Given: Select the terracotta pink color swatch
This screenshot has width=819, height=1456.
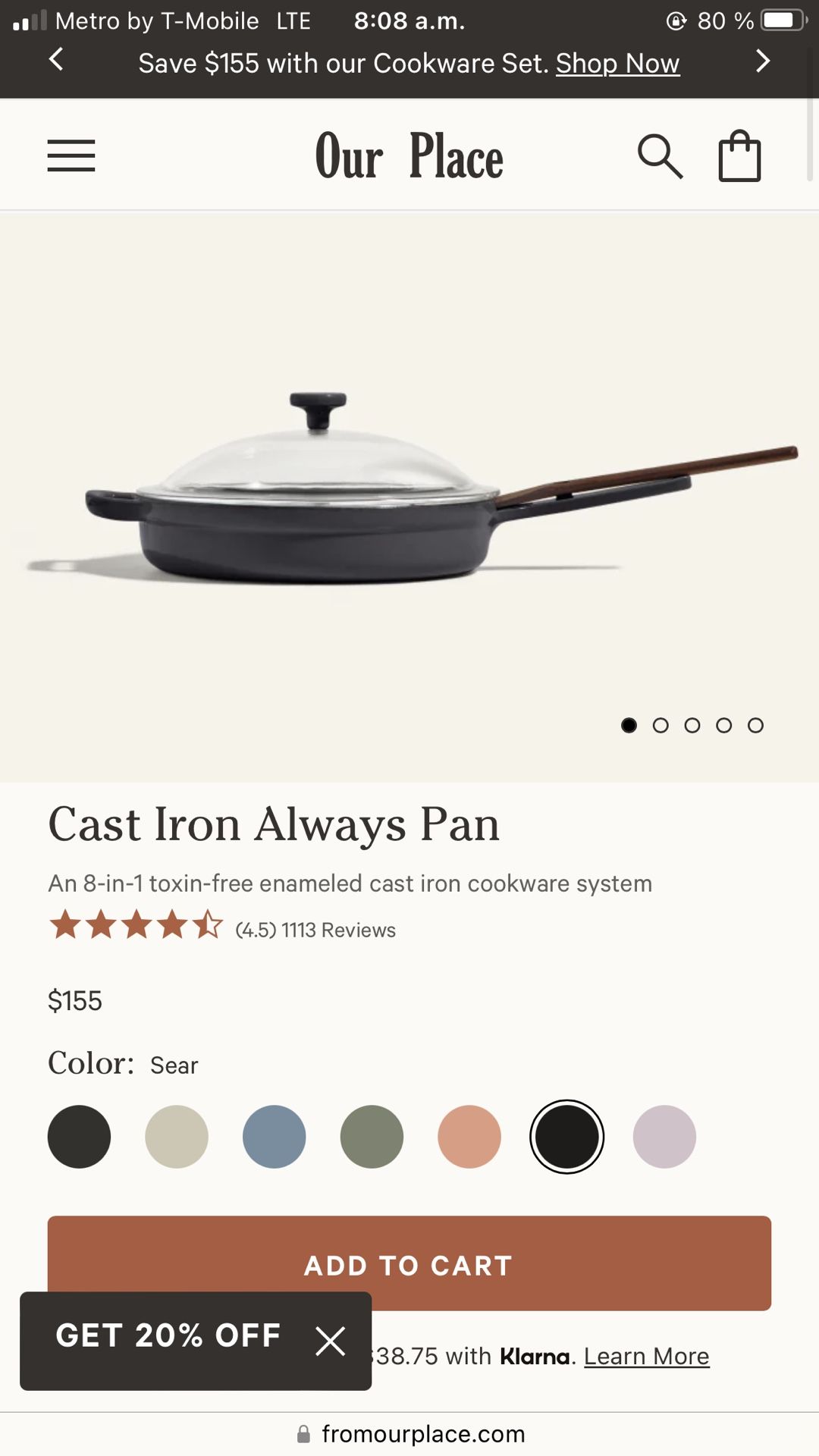Looking at the screenshot, I should 469,1137.
